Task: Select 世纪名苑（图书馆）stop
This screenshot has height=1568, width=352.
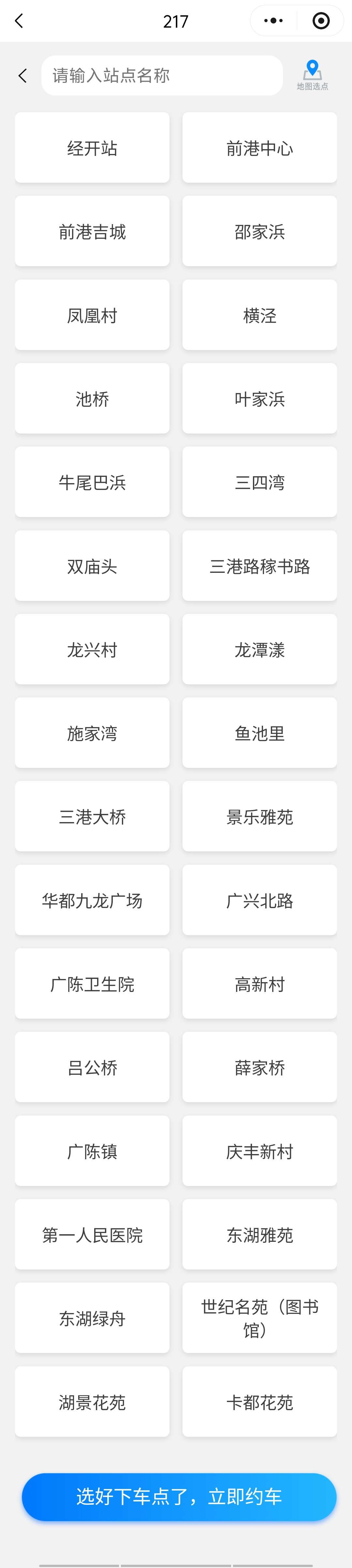Action: (x=259, y=1318)
